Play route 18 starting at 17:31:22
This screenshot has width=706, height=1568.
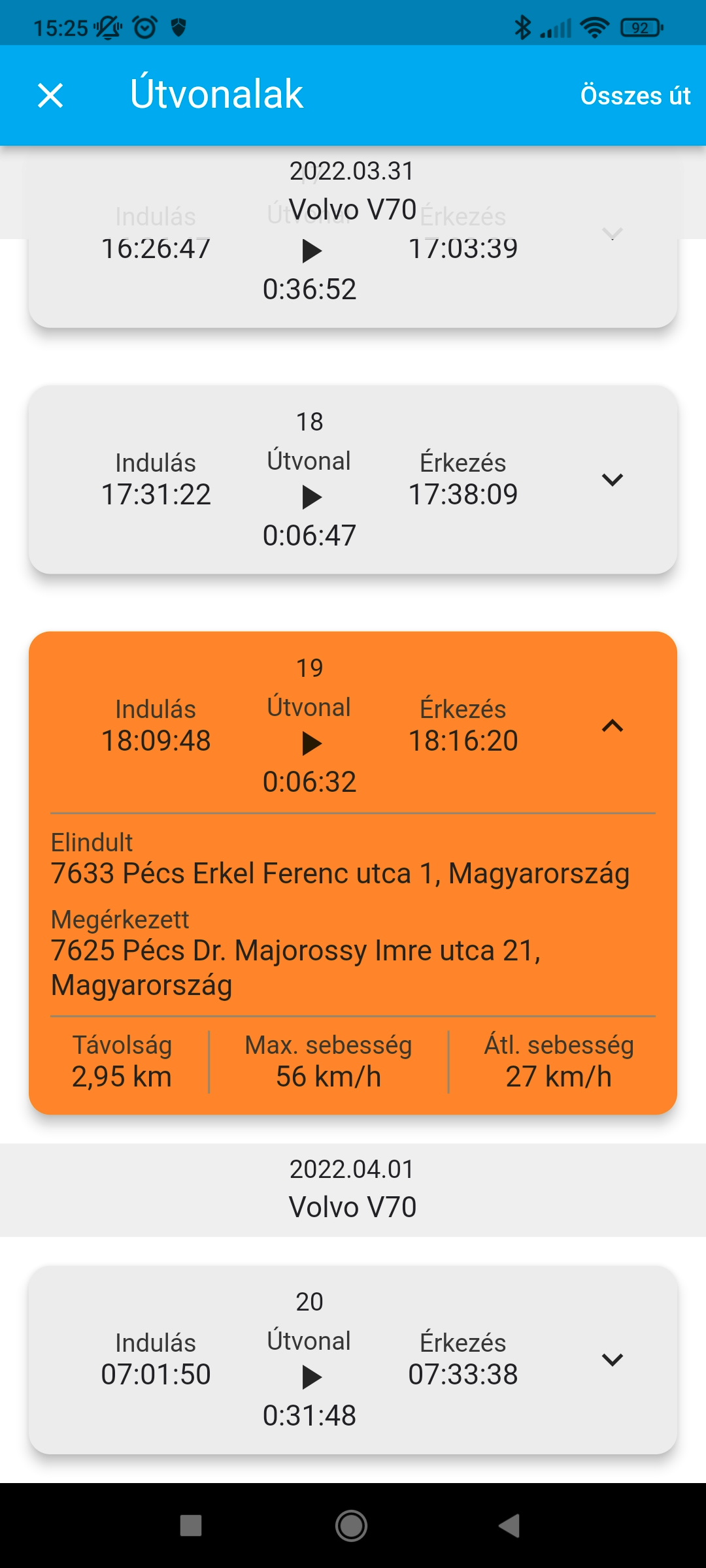click(311, 498)
